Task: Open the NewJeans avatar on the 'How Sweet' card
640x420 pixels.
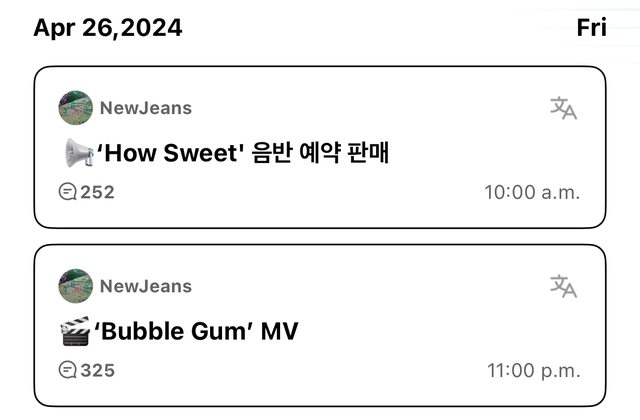Action: (76, 108)
